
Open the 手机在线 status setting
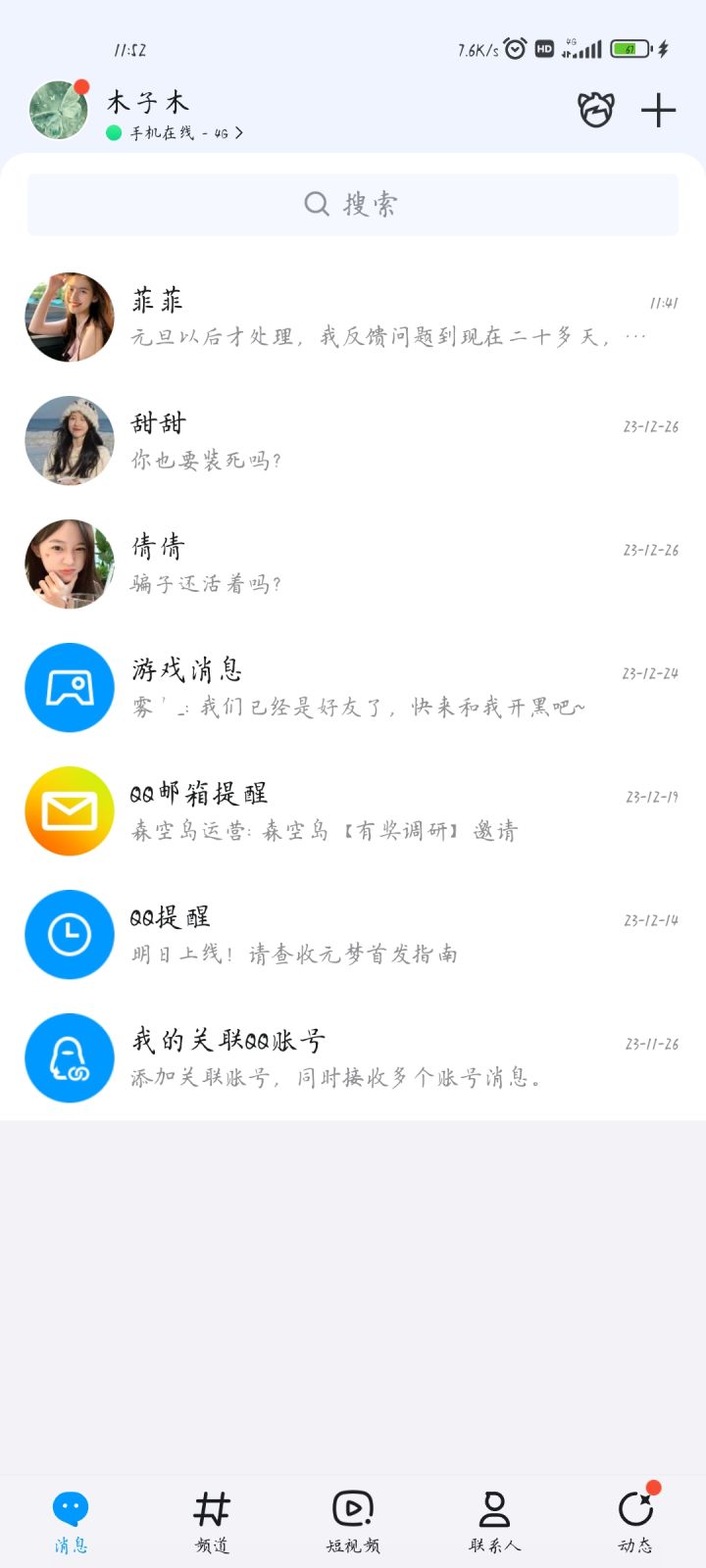(x=175, y=132)
